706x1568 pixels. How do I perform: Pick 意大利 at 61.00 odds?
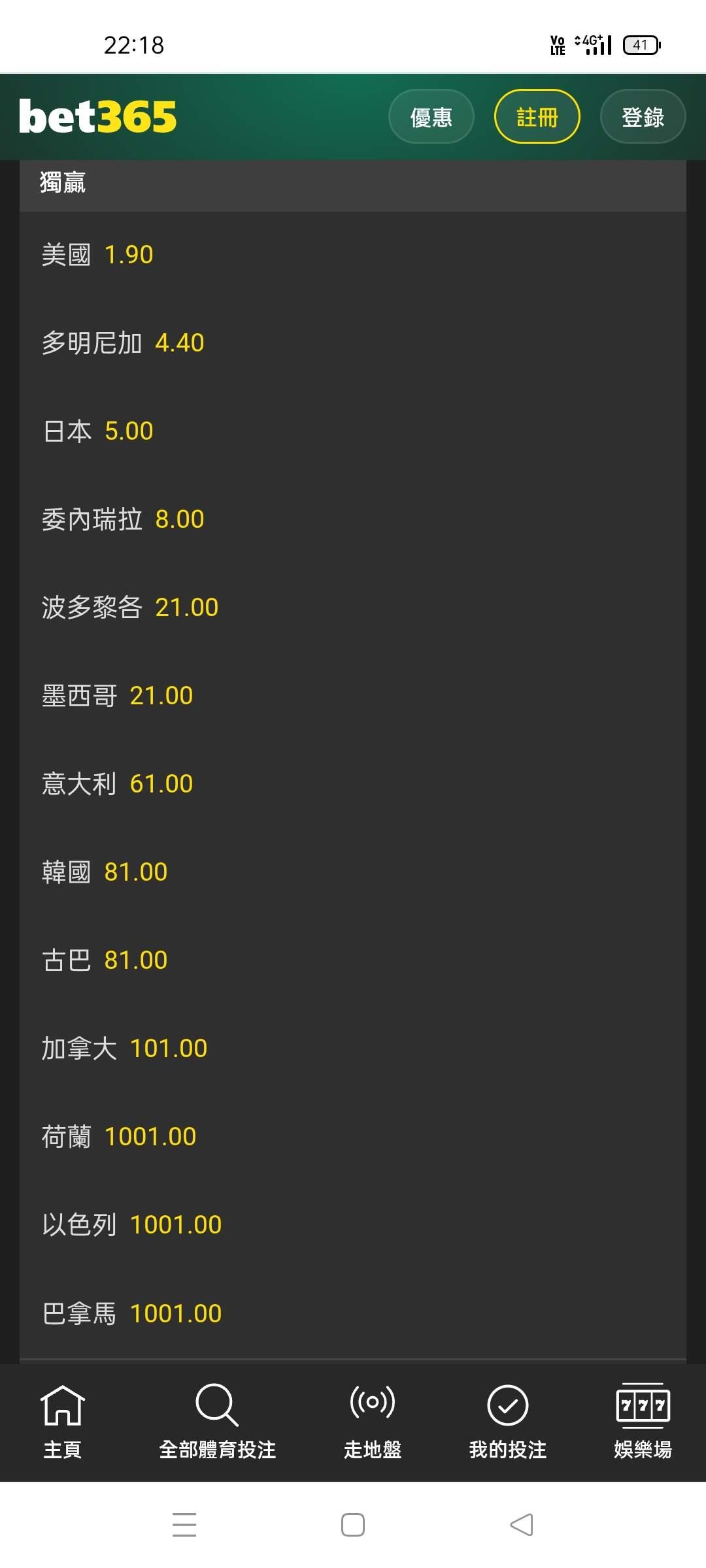118,784
